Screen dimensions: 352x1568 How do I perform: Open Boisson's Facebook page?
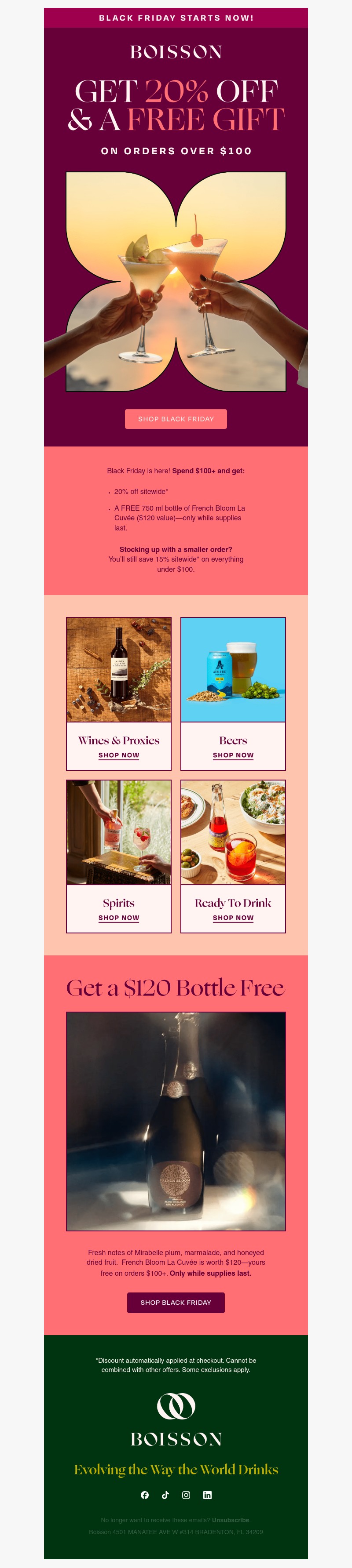pos(144,1494)
